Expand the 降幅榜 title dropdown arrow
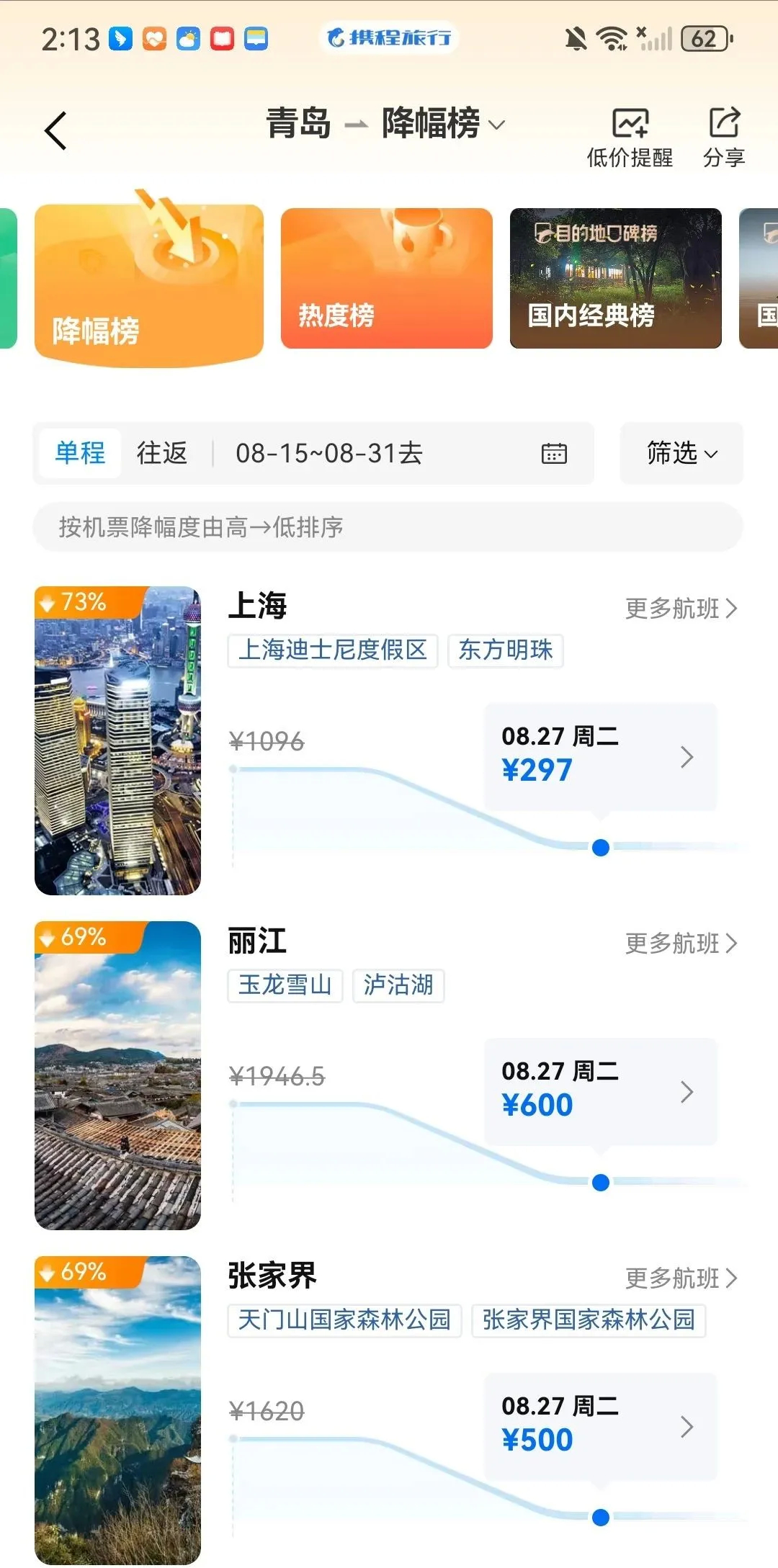The image size is (778, 1568). [496, 126]
